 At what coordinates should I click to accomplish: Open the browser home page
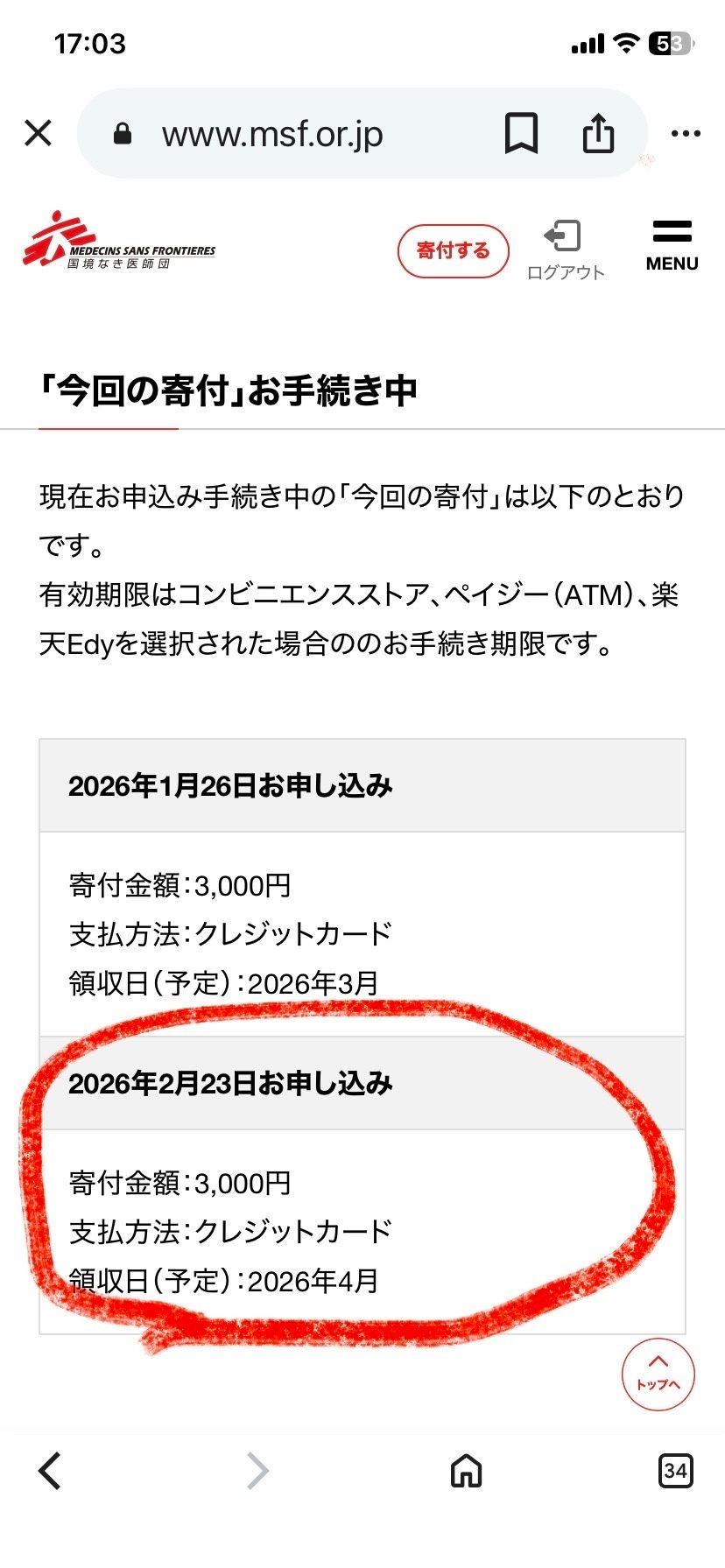(466, 1470)
